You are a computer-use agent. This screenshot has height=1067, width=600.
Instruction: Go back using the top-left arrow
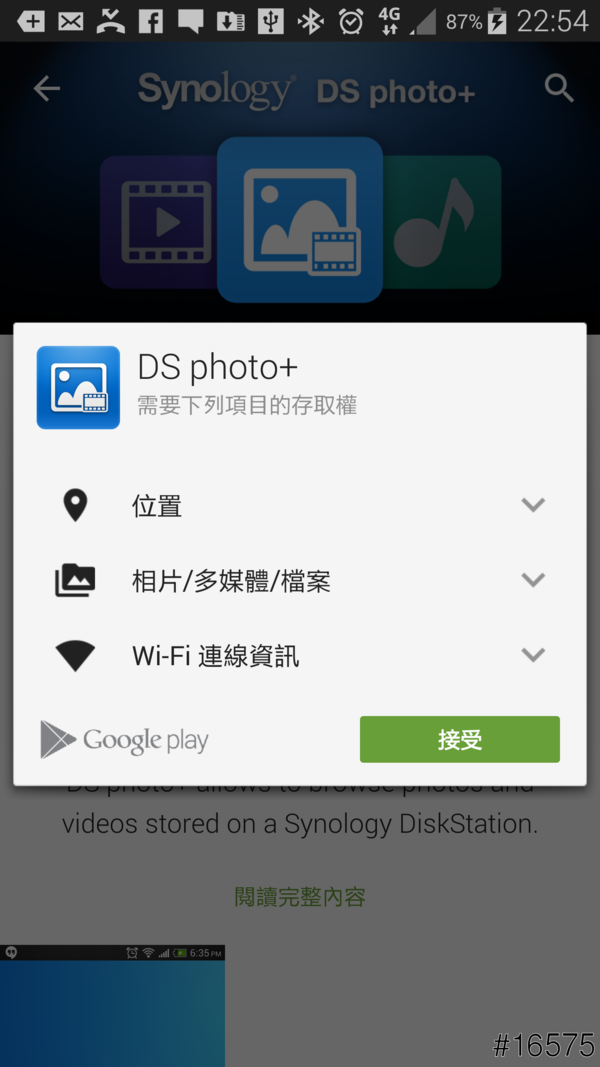point(47,89)
